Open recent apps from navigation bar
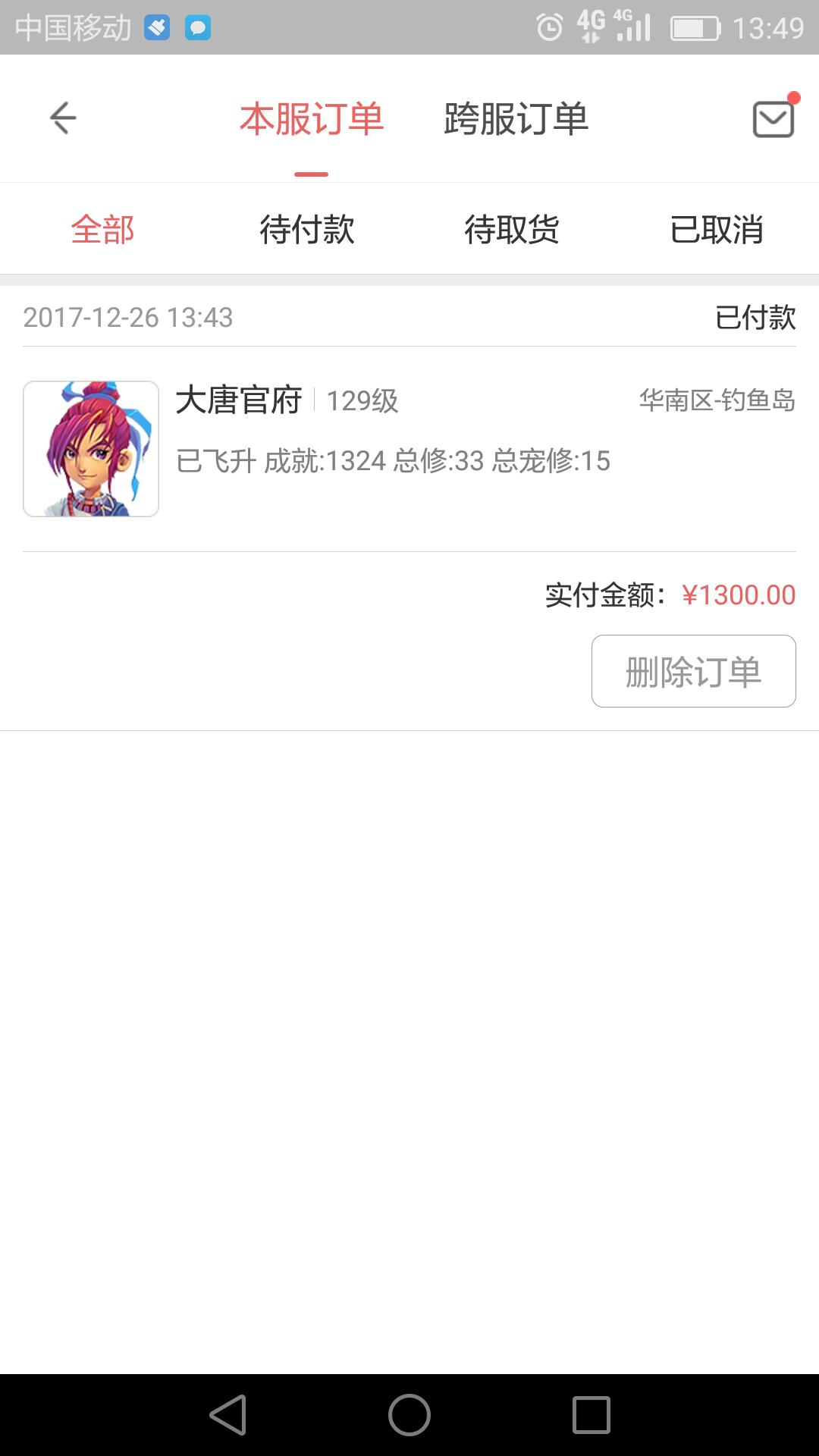Viewport: 819px width, 1456px height. pos(591,1415)
